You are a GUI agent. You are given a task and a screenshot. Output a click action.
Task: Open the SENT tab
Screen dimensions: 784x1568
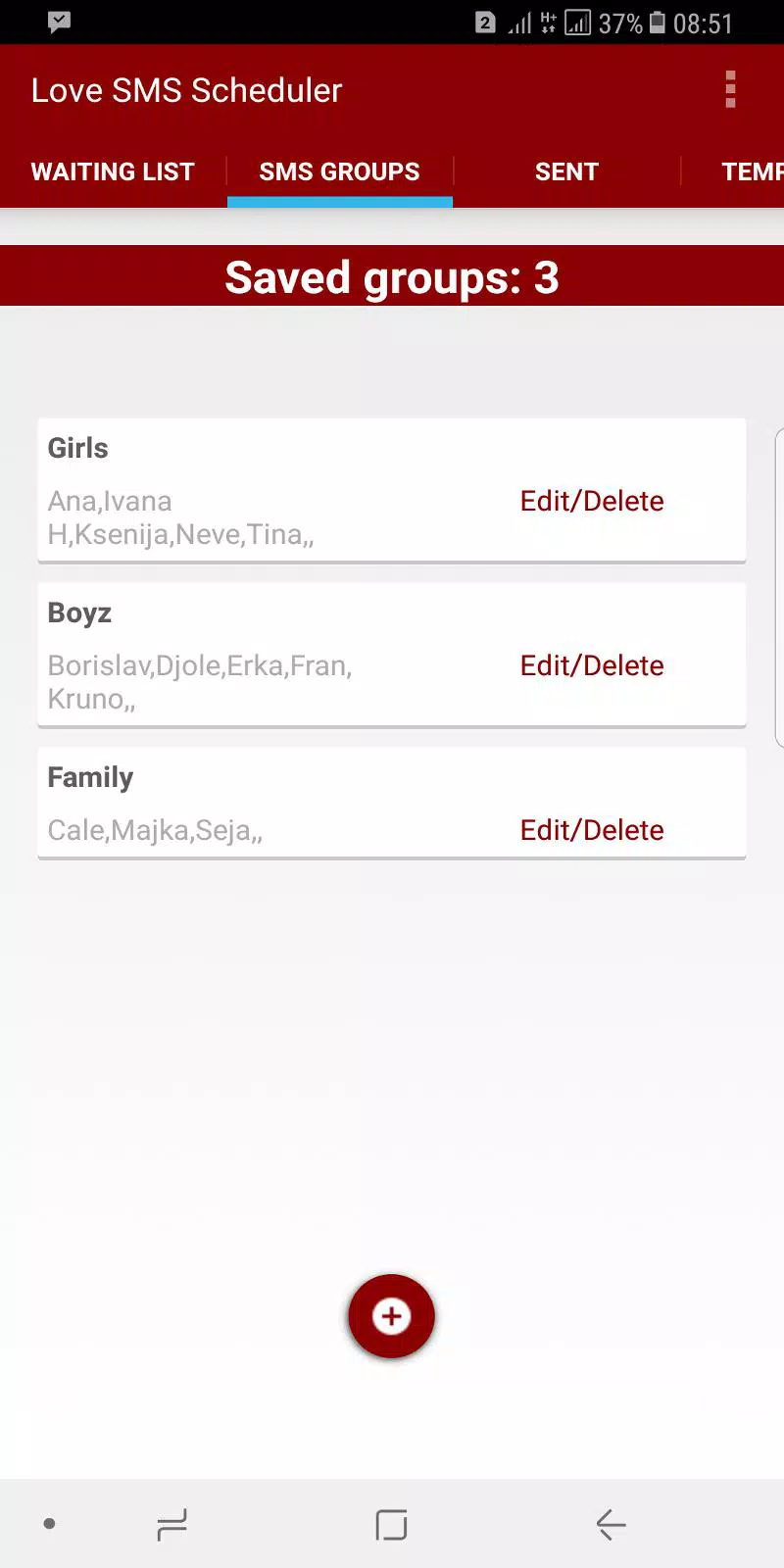566,171
